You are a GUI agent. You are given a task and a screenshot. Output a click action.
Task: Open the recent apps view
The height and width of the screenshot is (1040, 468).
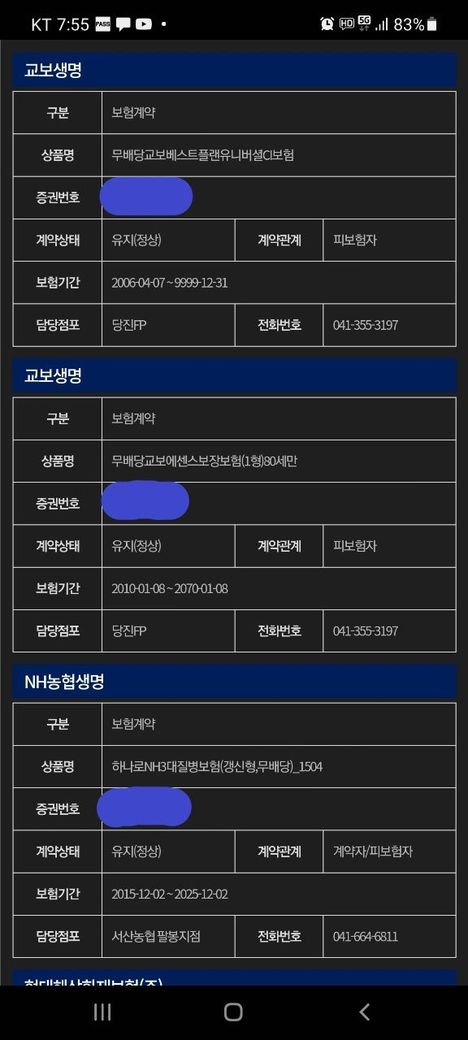click(102, 1011)
